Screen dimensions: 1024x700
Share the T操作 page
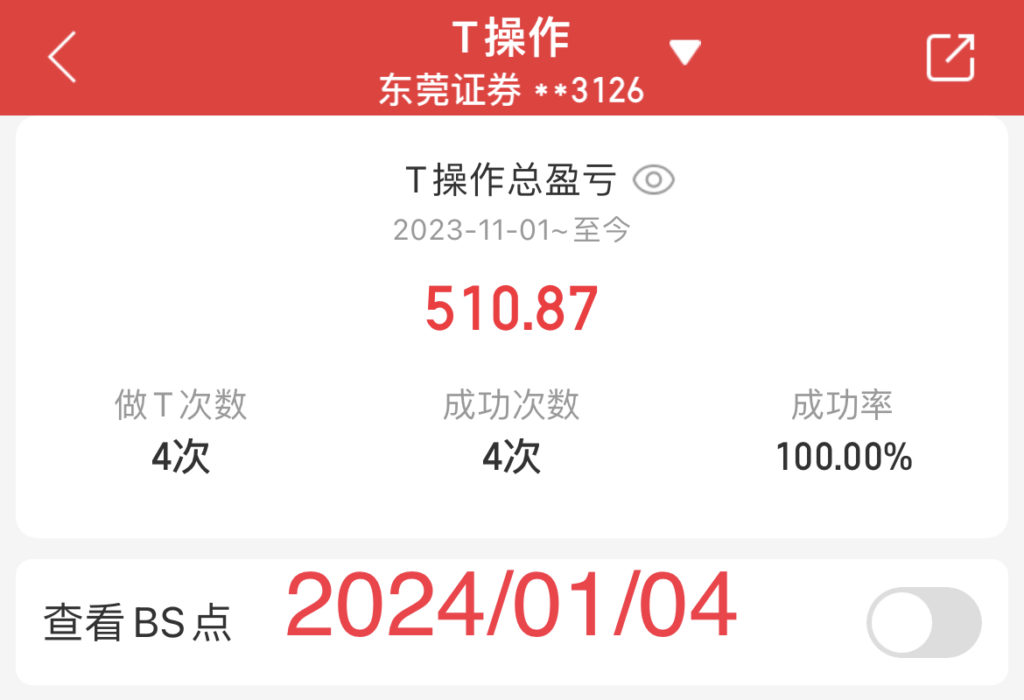pos(949,57)
